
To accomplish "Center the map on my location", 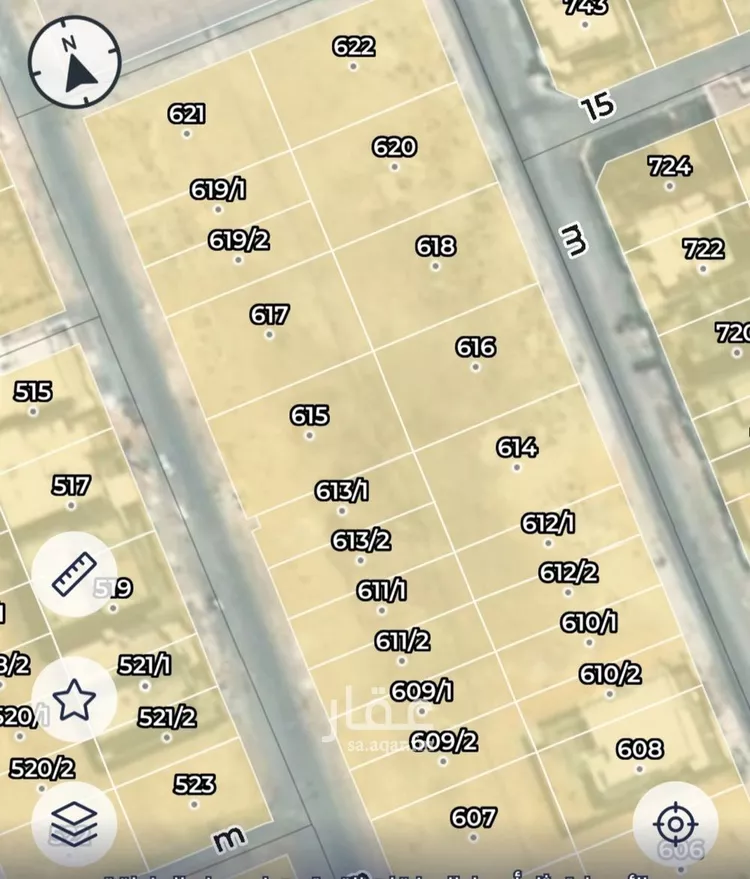I will 675,824.
